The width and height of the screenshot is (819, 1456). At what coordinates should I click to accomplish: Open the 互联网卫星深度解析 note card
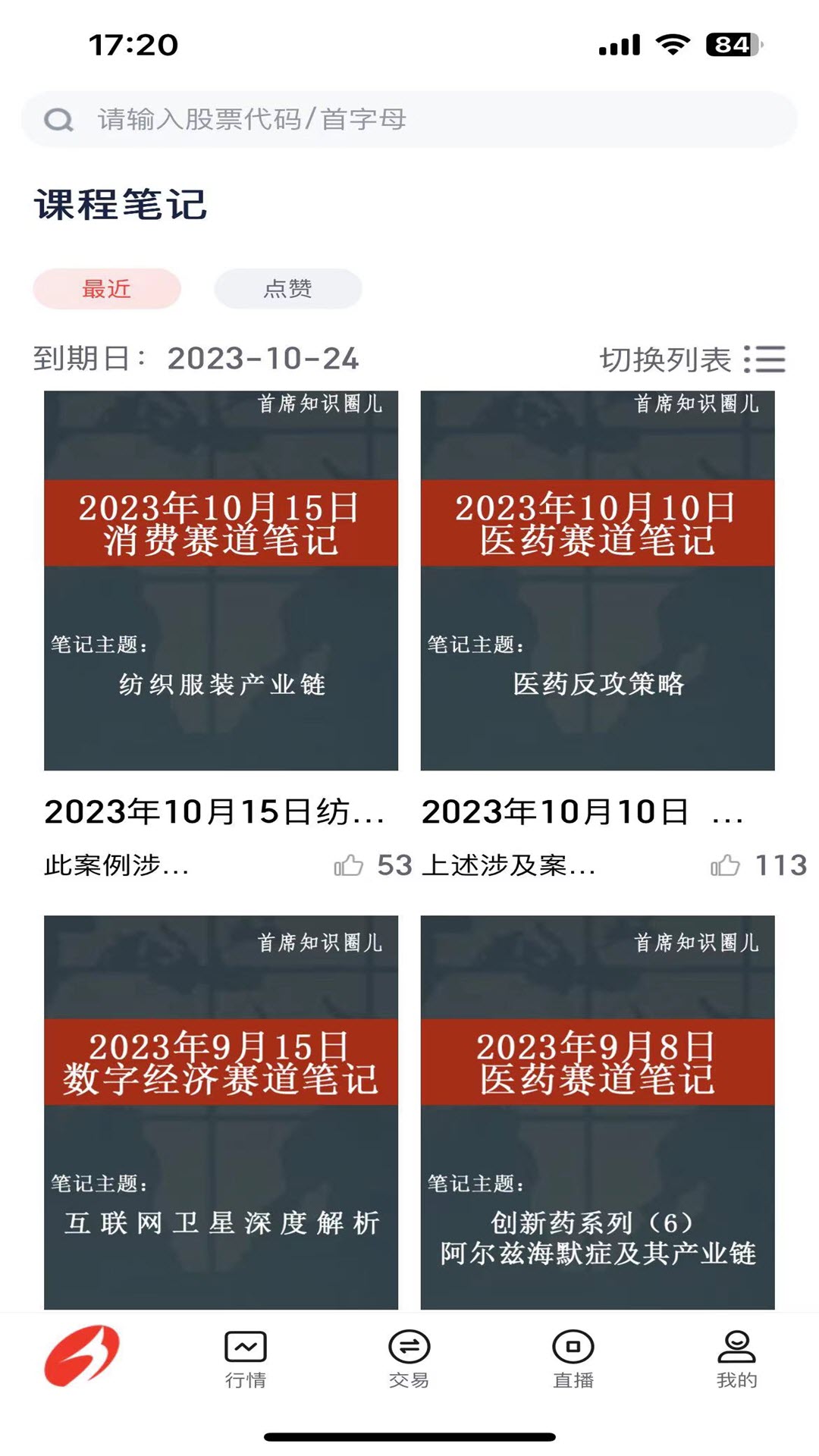(221, 1111)
